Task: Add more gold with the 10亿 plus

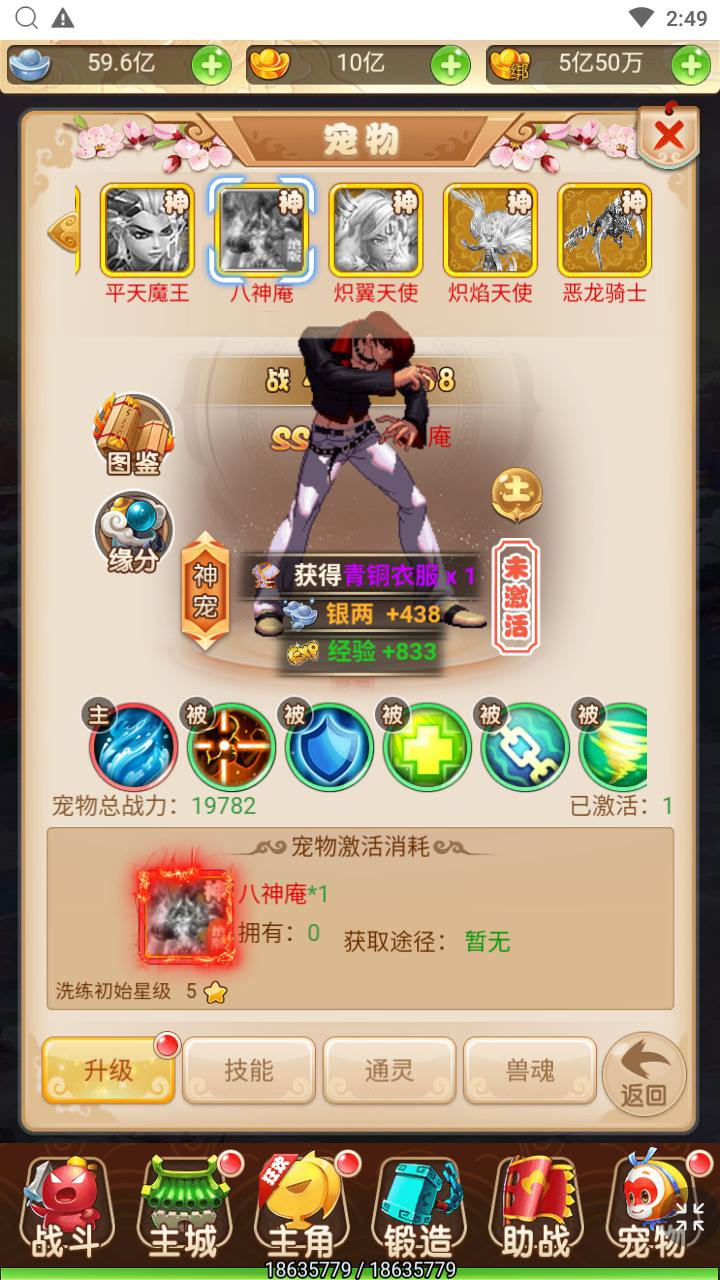Action: click(450, 65)
